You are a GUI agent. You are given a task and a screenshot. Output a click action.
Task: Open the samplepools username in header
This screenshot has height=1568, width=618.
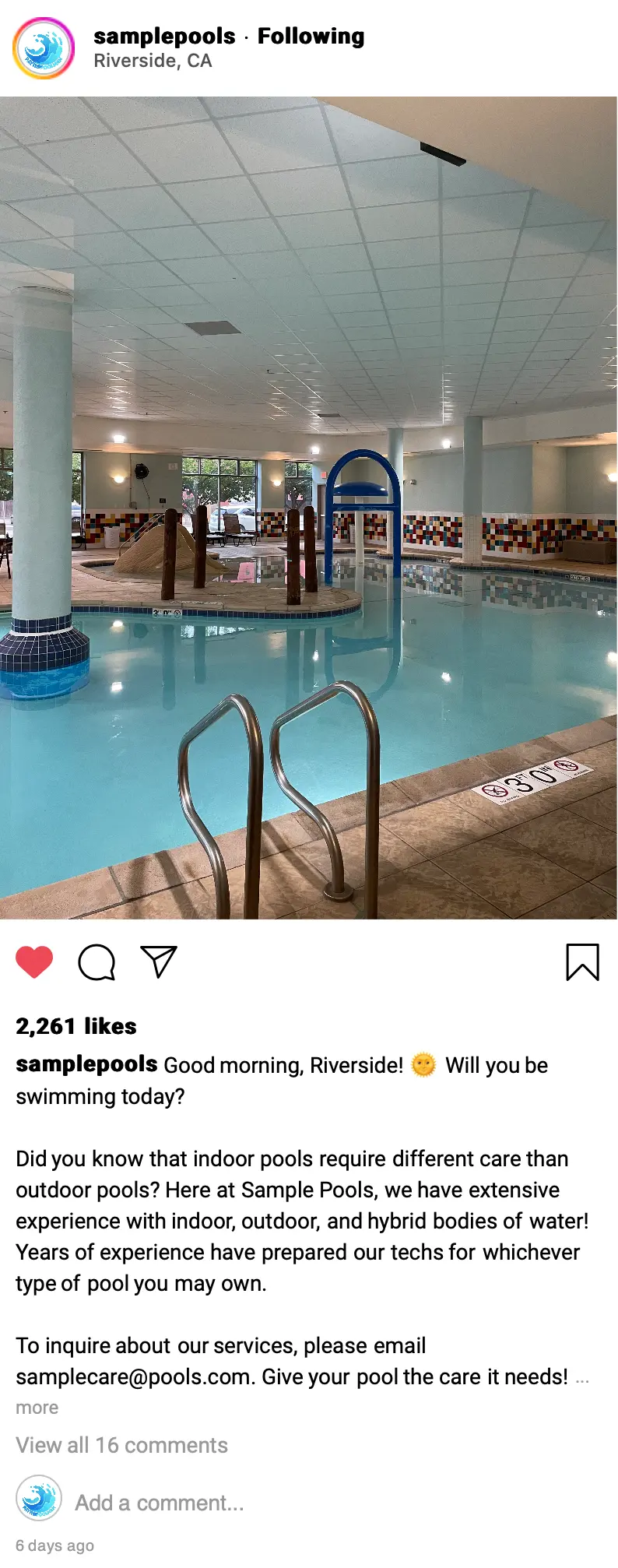(x=164, y=36)
